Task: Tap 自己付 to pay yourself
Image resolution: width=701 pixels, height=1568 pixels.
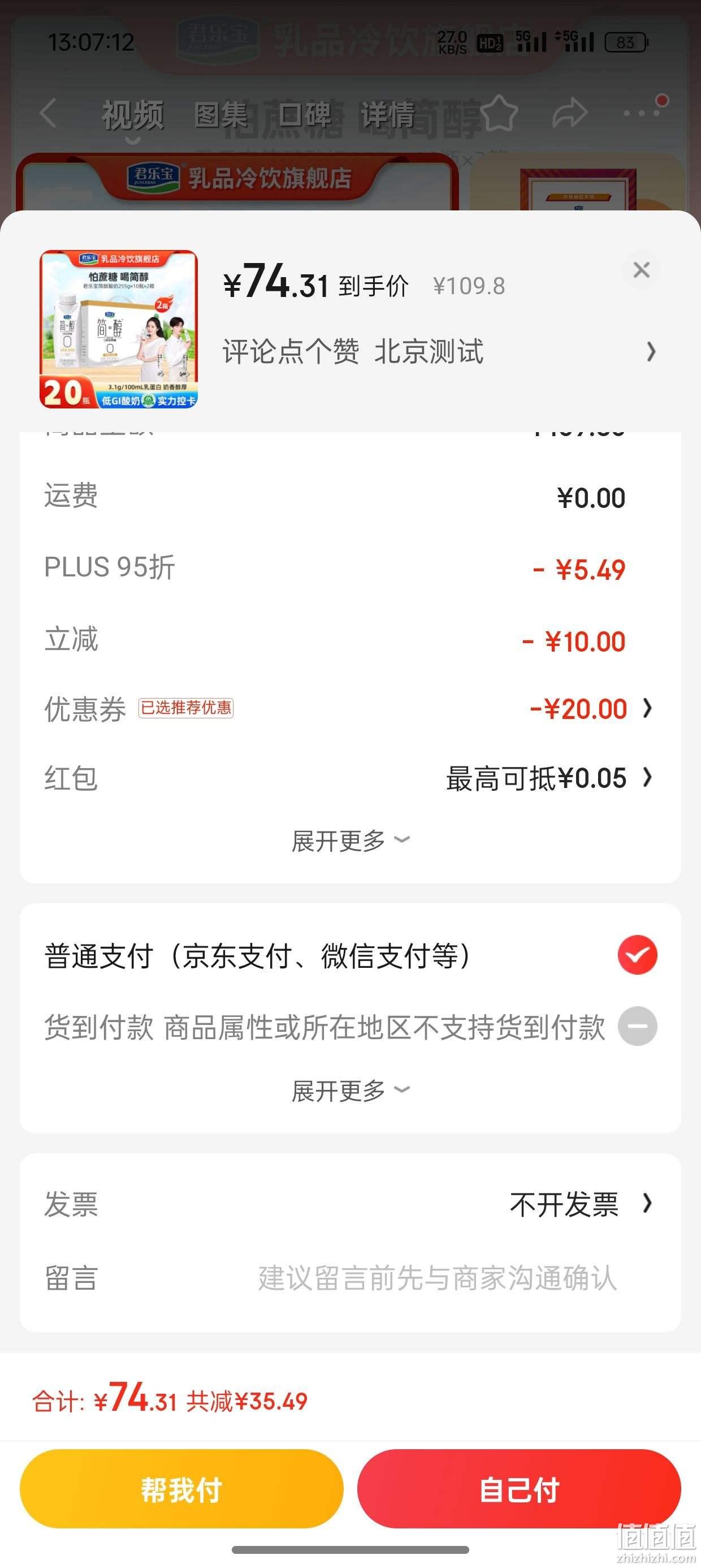Action: pyautogui.click(x=519, y=1489)
